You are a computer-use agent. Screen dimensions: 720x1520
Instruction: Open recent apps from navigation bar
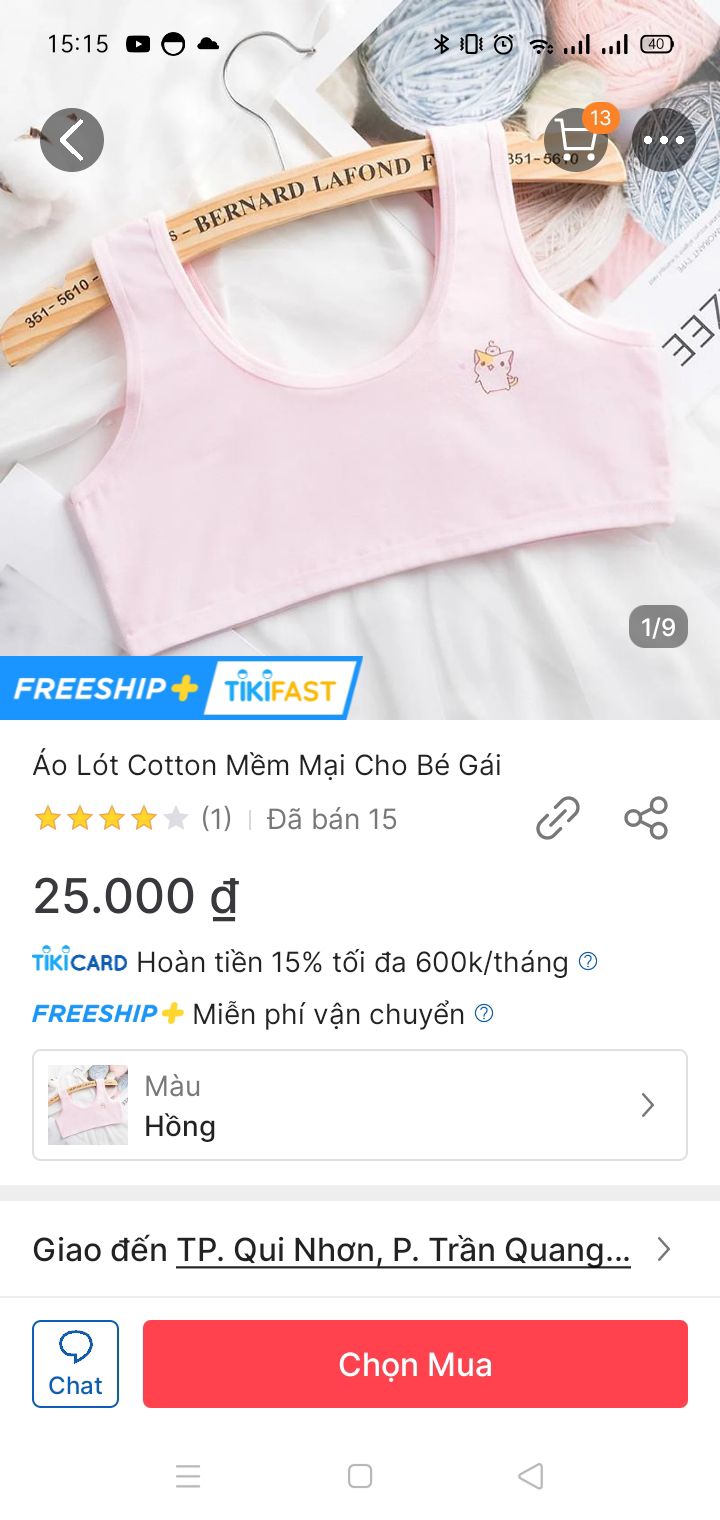(188, 1476)
